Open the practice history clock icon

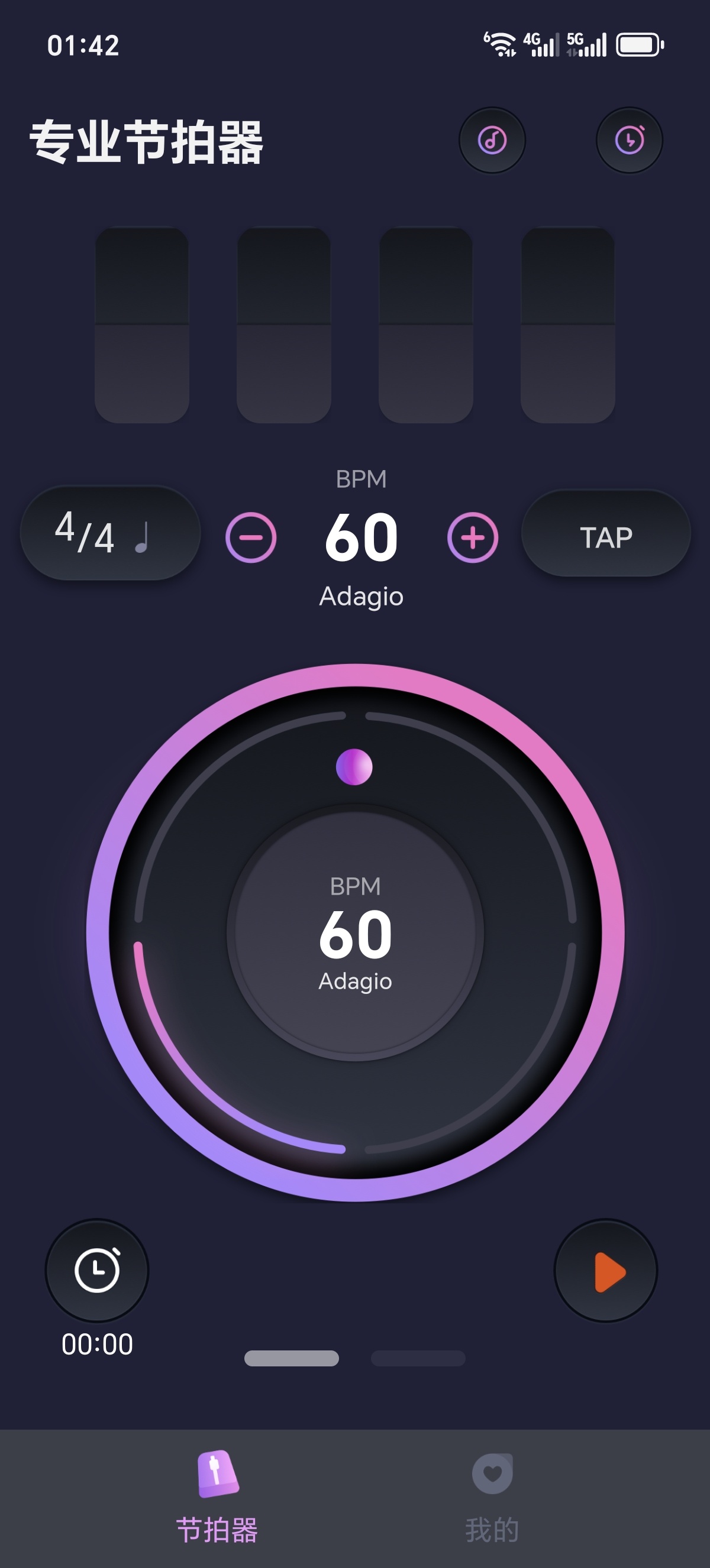629,141
